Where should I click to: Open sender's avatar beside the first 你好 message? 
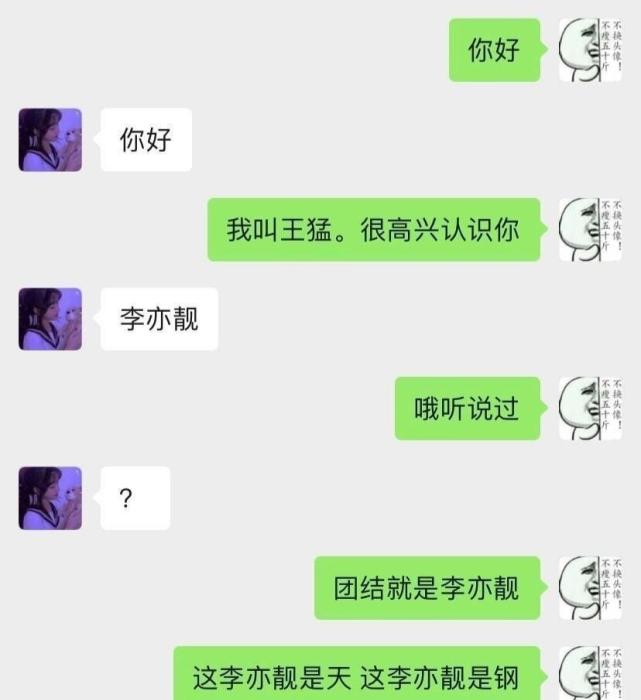[589, 50]
